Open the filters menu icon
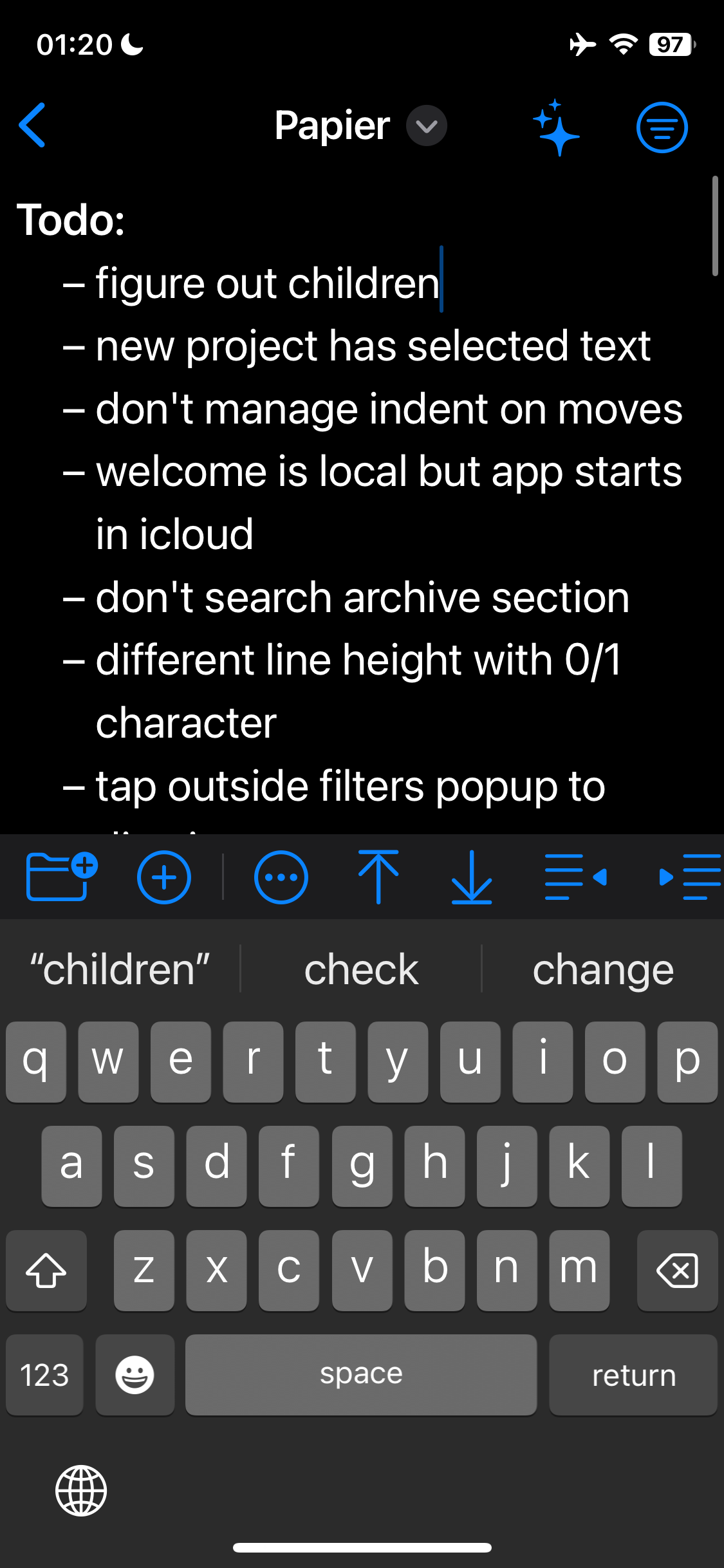The width and height of the screenshot is (724, 1568). (662, 127)
